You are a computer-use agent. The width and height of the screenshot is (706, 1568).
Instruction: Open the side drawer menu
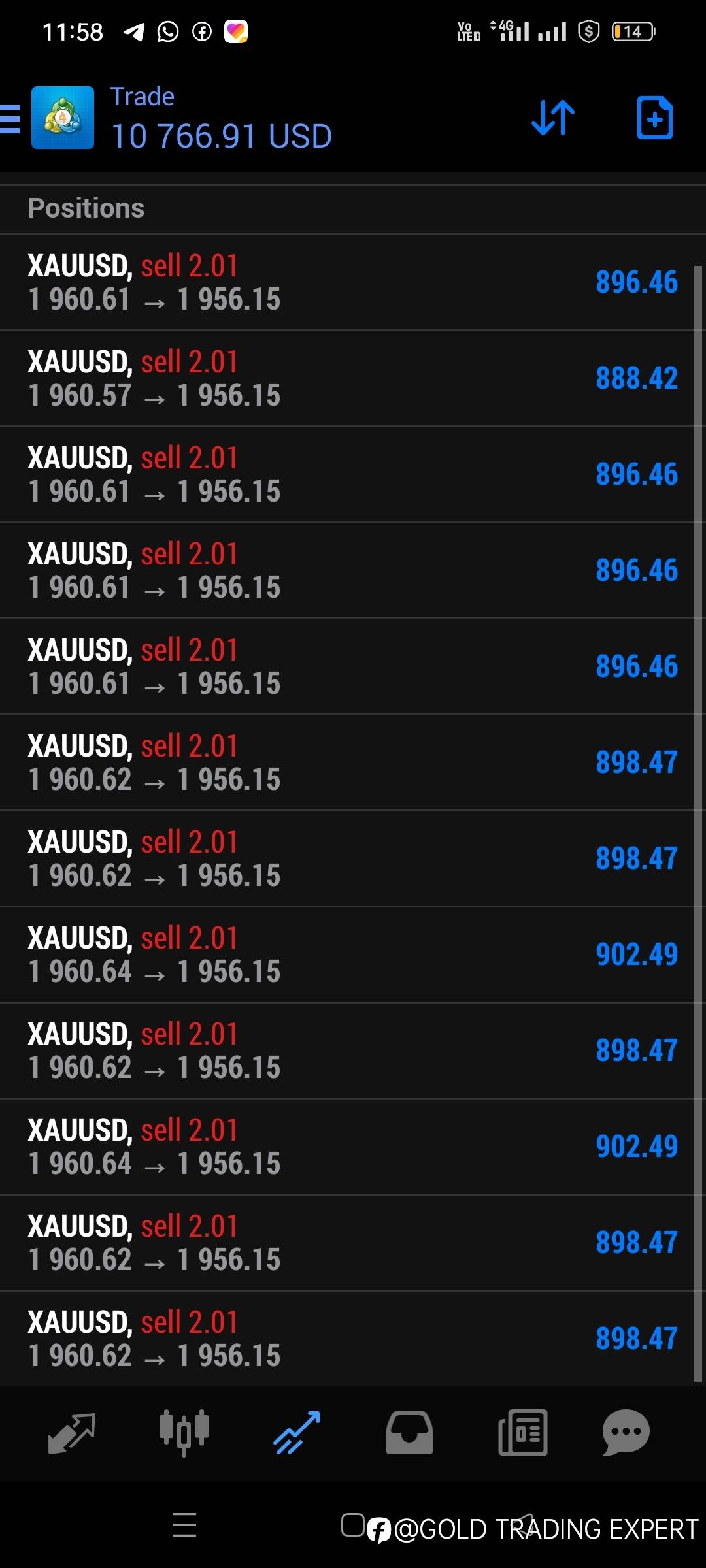coord(10,119)
